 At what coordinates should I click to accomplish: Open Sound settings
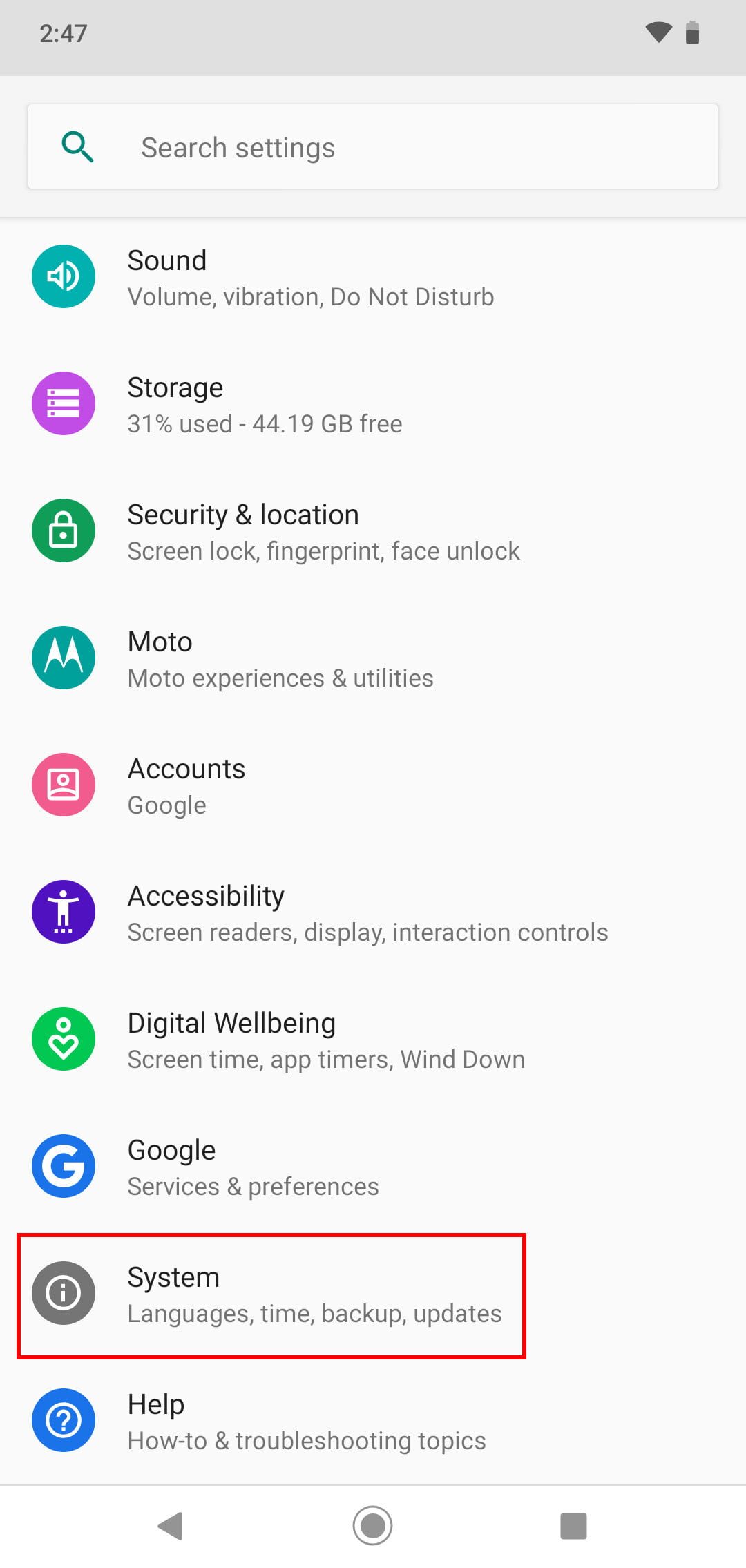(311, 278)
